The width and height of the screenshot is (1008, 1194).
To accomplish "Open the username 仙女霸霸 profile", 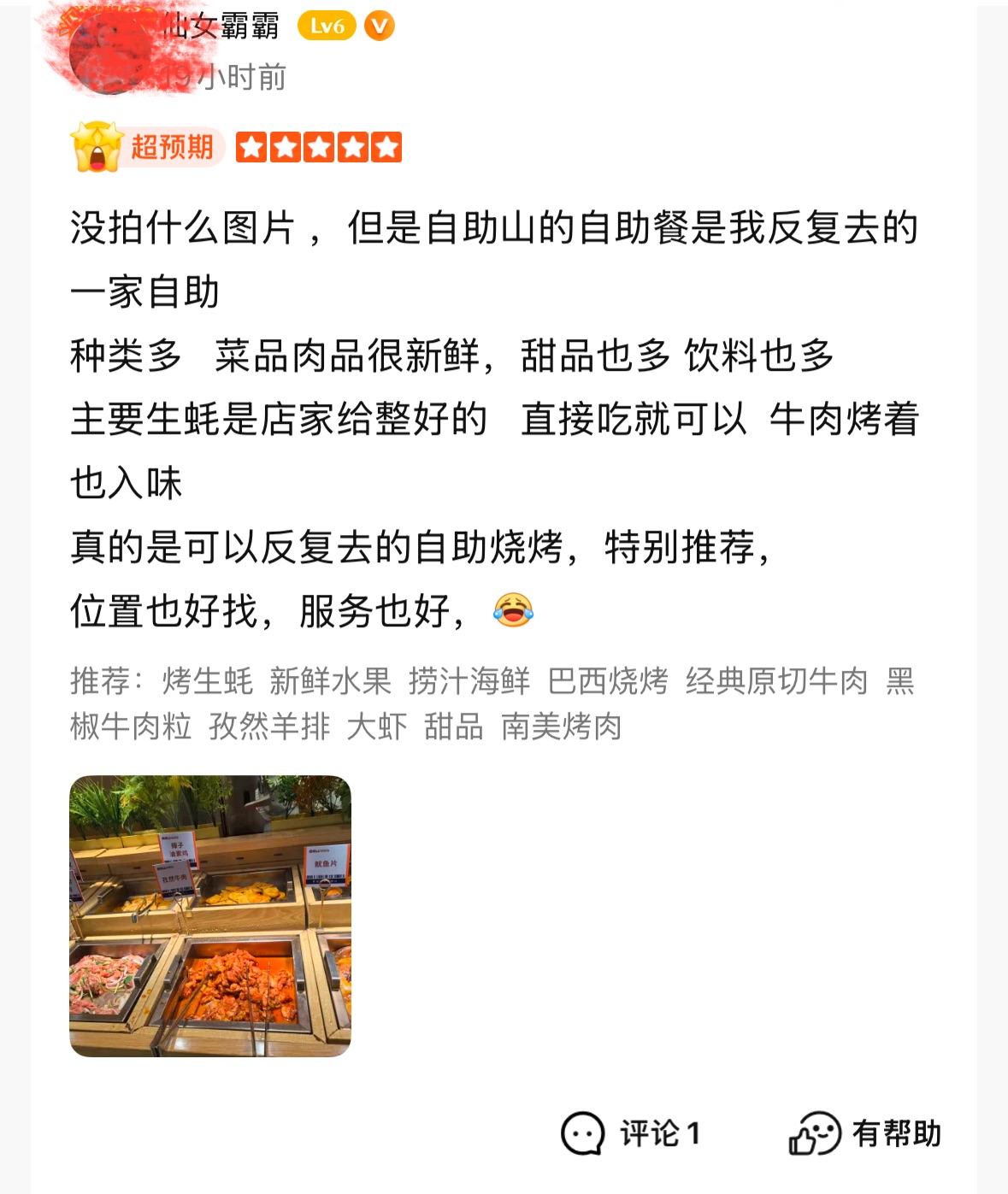I will (x=224, y=26).
